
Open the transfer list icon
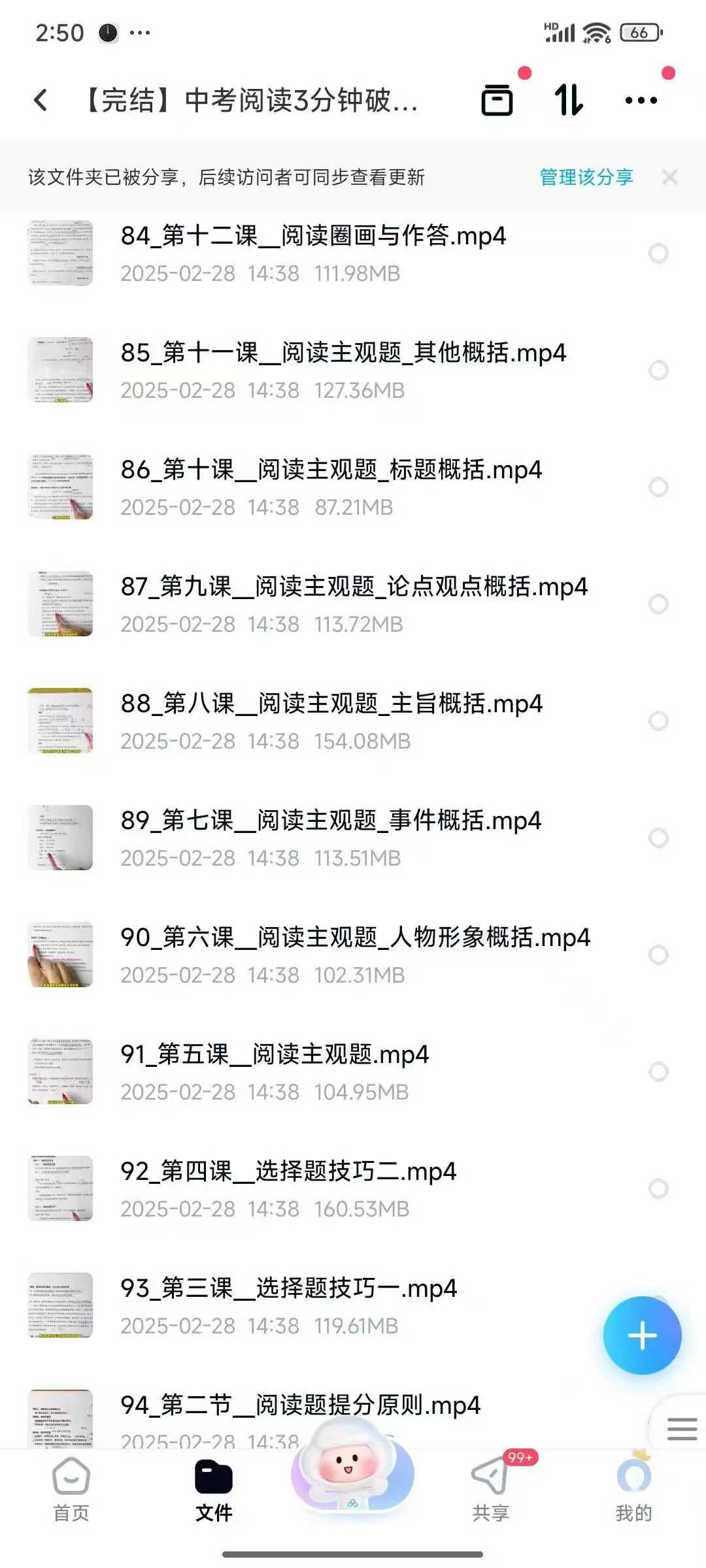coord(567,99)
